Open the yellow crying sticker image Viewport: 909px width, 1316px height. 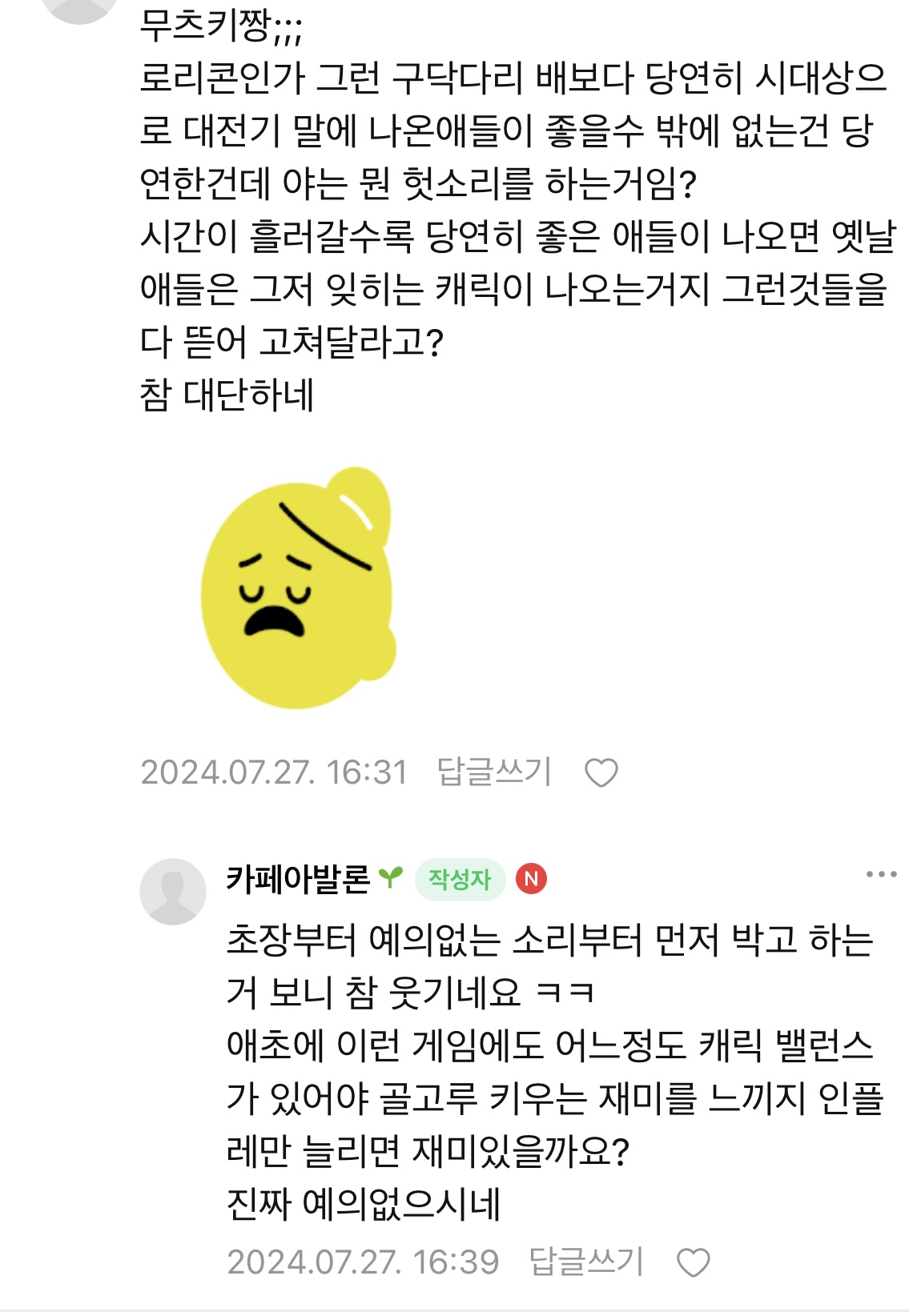pyautogui.click(x=298, y=588)
